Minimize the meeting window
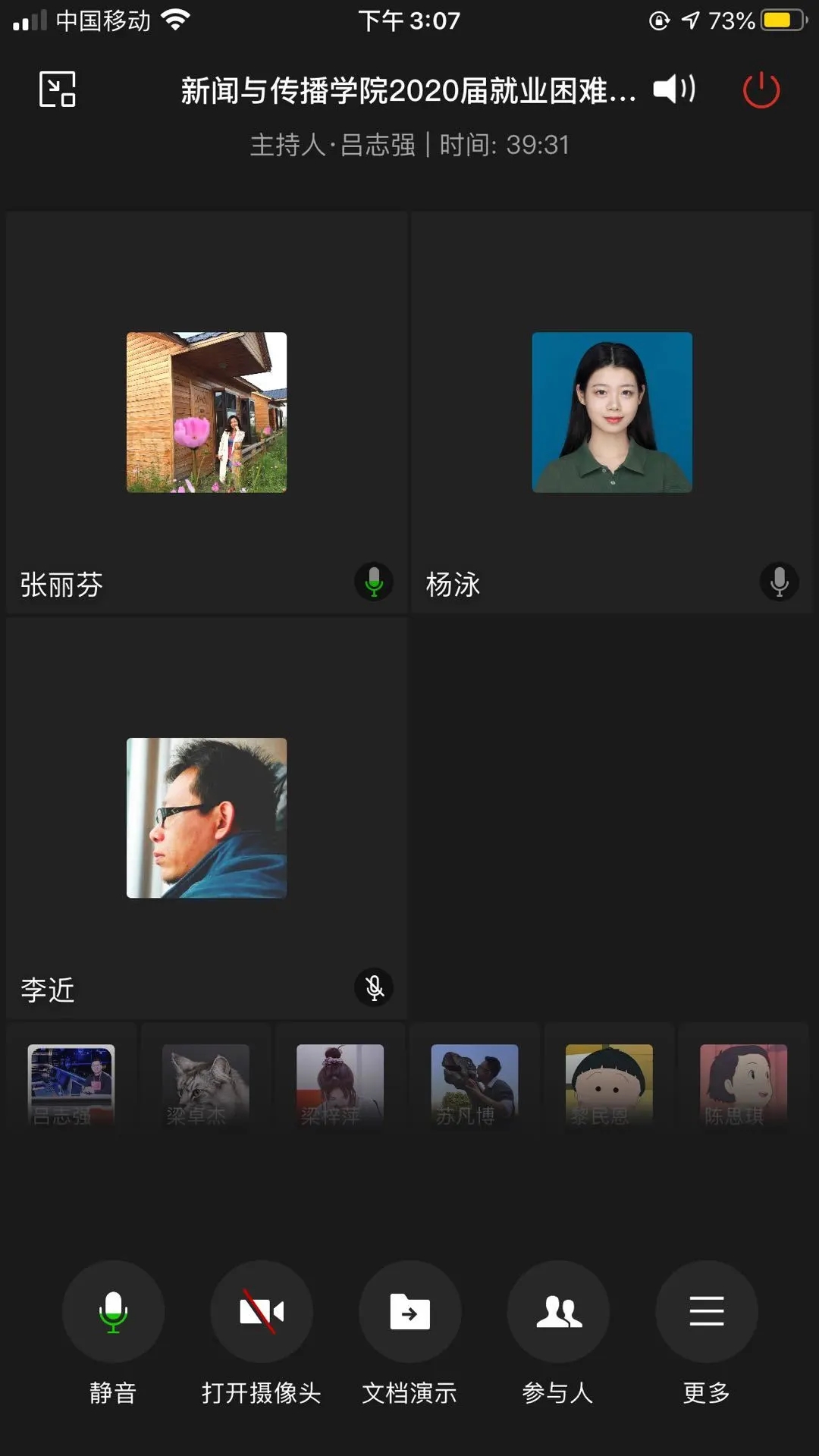 [x=58, y=89]
